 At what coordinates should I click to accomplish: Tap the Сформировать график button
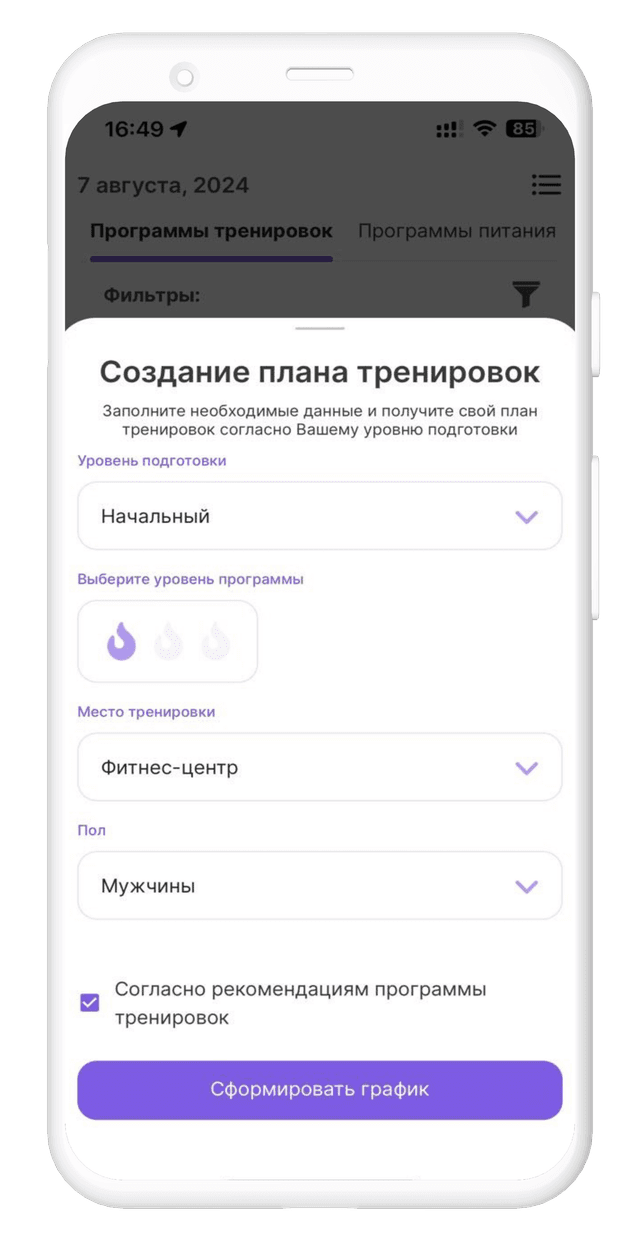(320, 1089)
